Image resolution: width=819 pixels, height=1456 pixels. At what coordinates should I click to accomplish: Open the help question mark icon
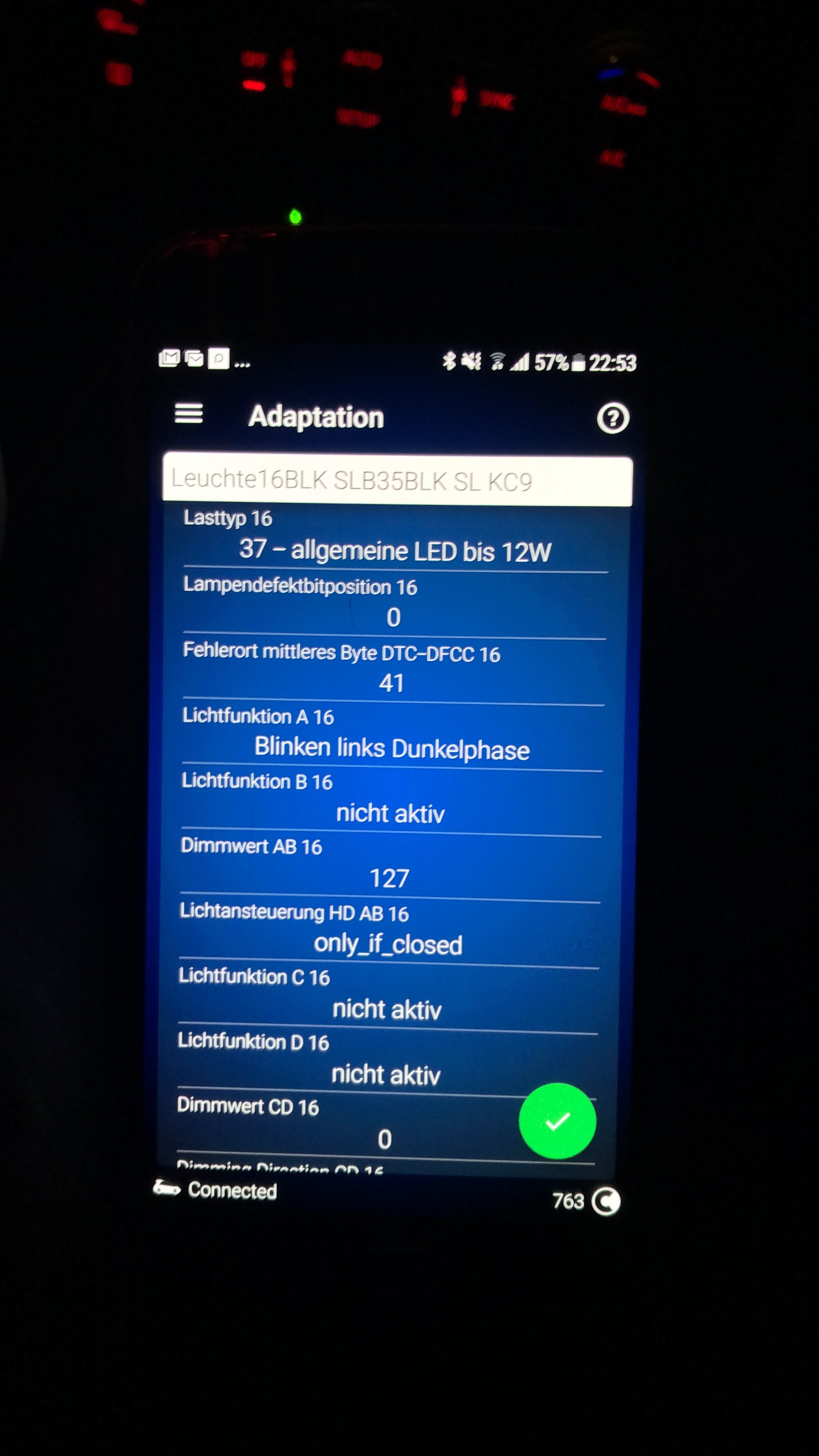pyautogui.click(x=613, y=418)
